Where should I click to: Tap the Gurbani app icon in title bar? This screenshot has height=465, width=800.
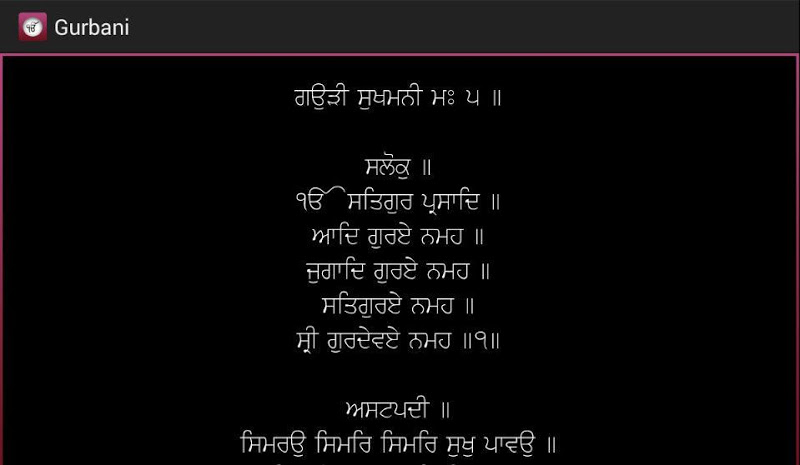pyautogui.click(x=32, y=27)
